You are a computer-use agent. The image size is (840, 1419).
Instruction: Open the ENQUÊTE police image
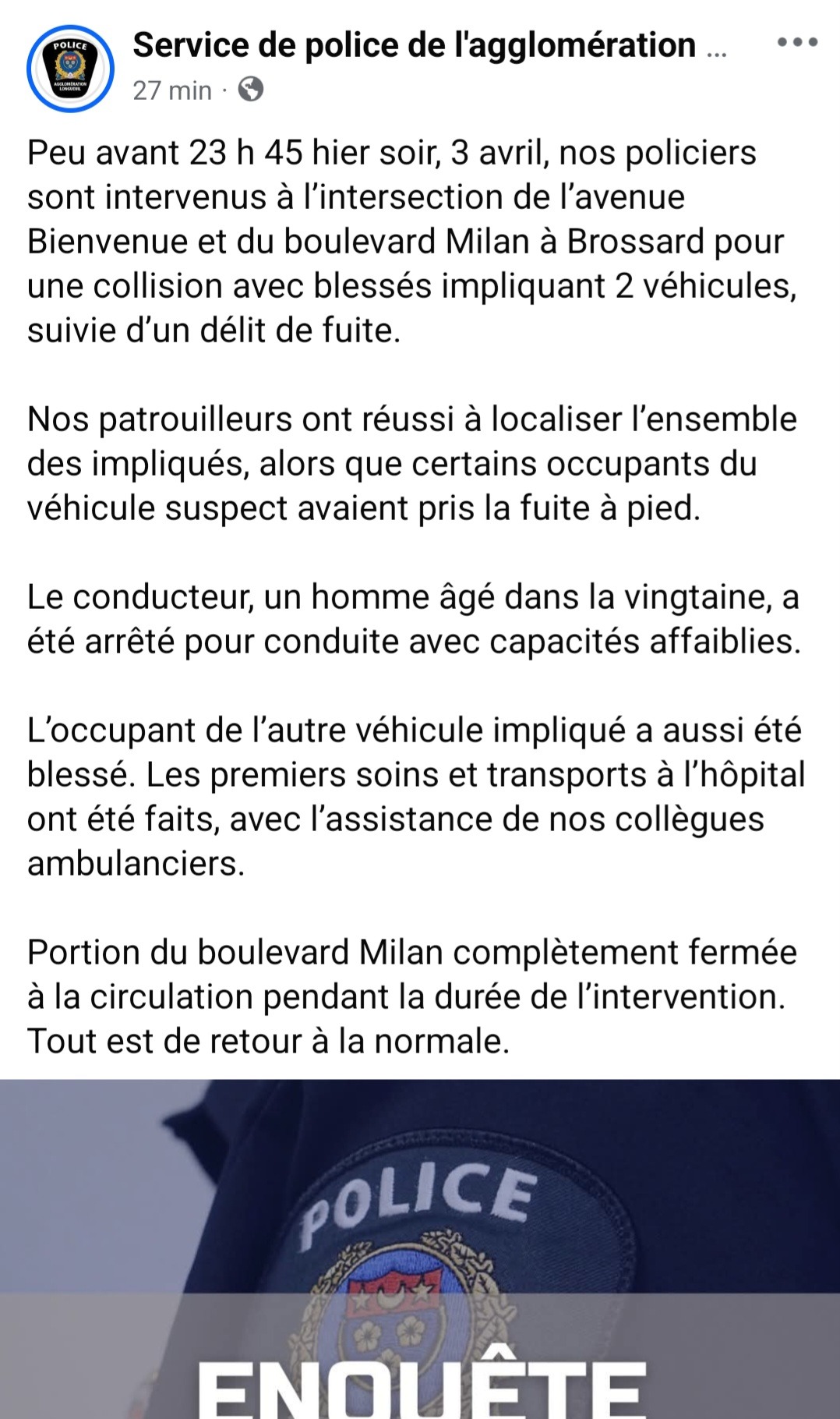point(420,1247)
